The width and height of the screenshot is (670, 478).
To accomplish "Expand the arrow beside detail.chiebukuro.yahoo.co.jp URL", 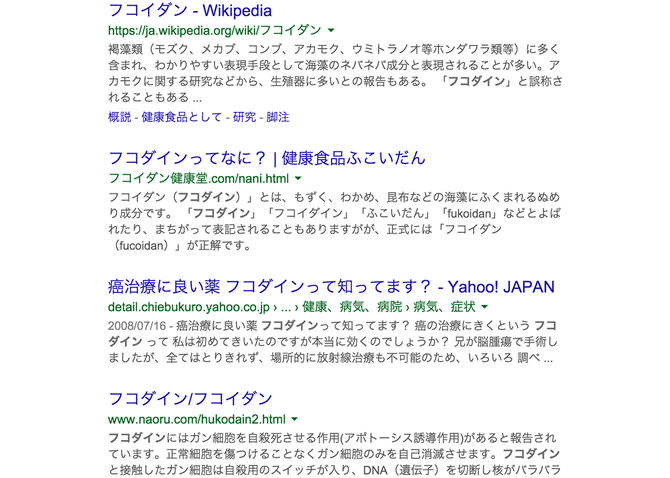I will (x=484, y=306).
